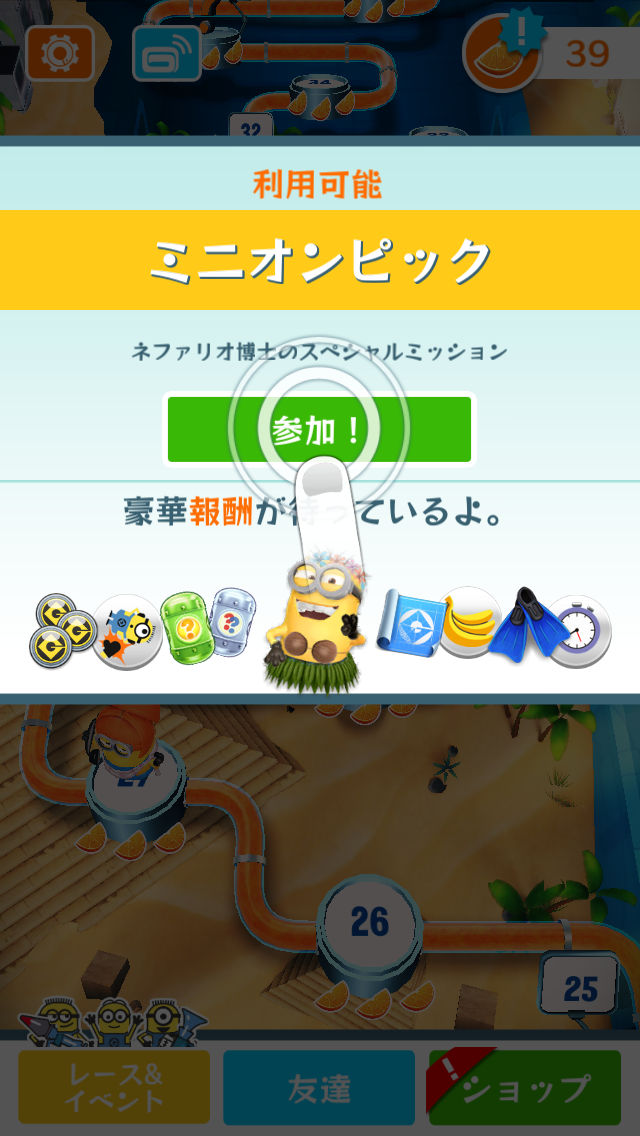Open the レース&イベント menu

114,1086
